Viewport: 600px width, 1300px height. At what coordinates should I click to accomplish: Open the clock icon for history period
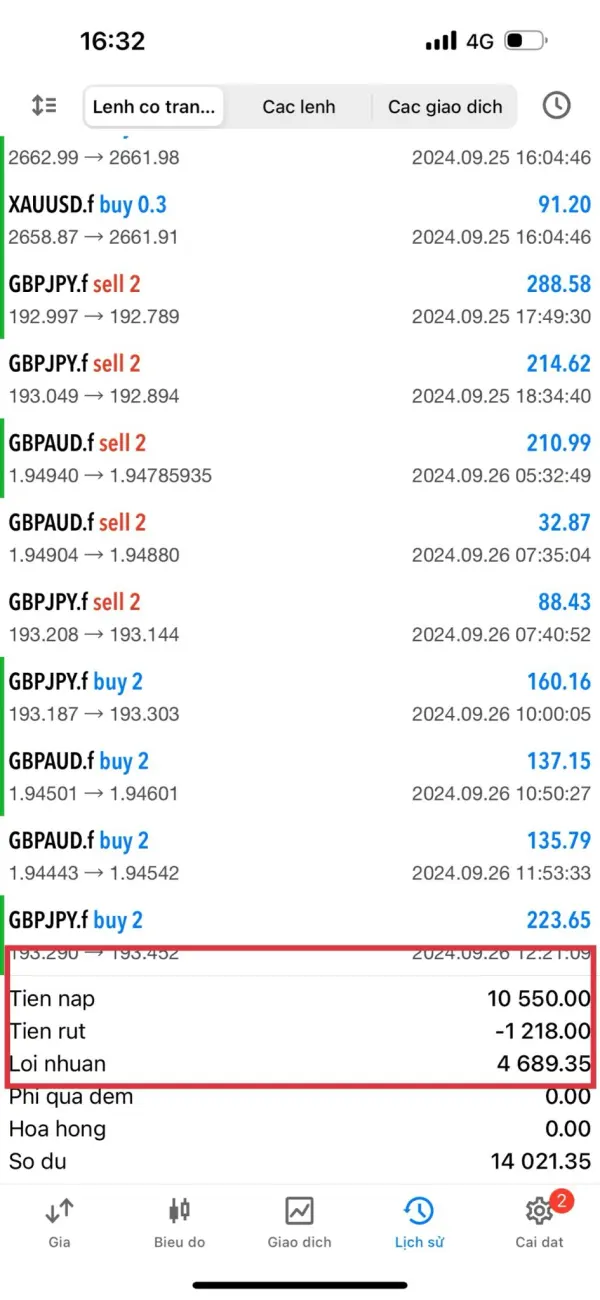(556, 105)
